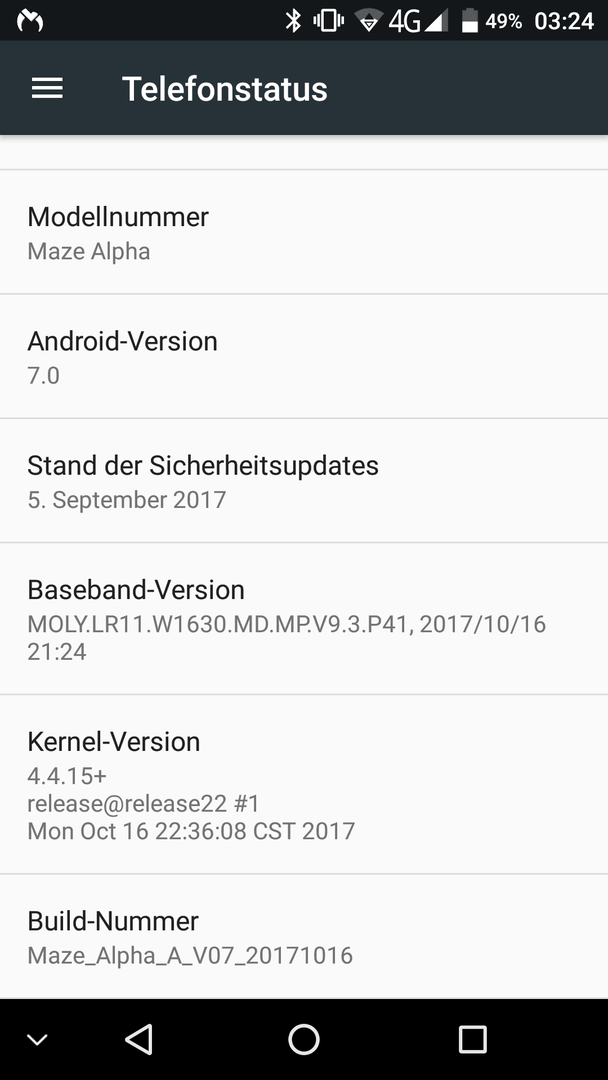
Task: Hide the navigation bar with the chevron
Action: pyautogui.click(x=37, y=1040)
